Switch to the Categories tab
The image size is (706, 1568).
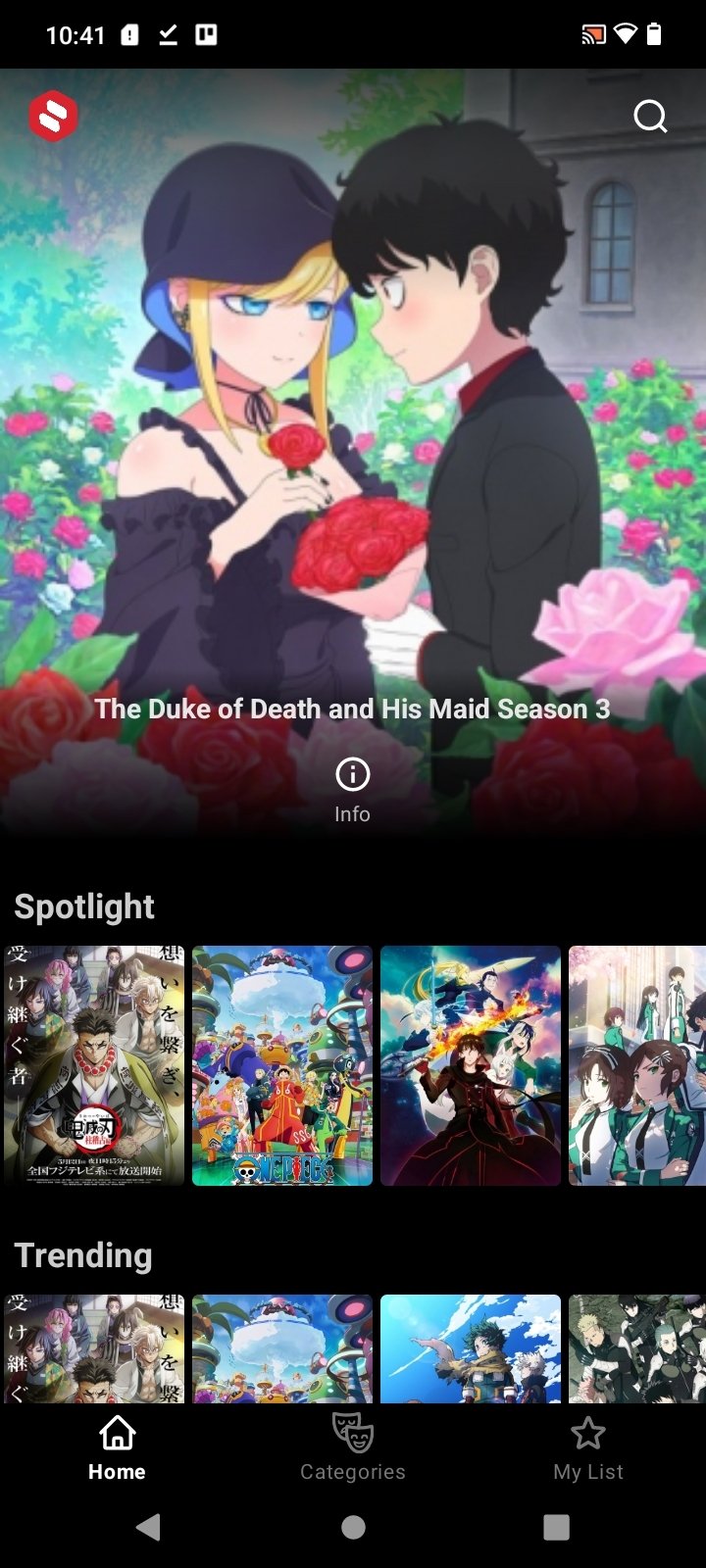353,1448
